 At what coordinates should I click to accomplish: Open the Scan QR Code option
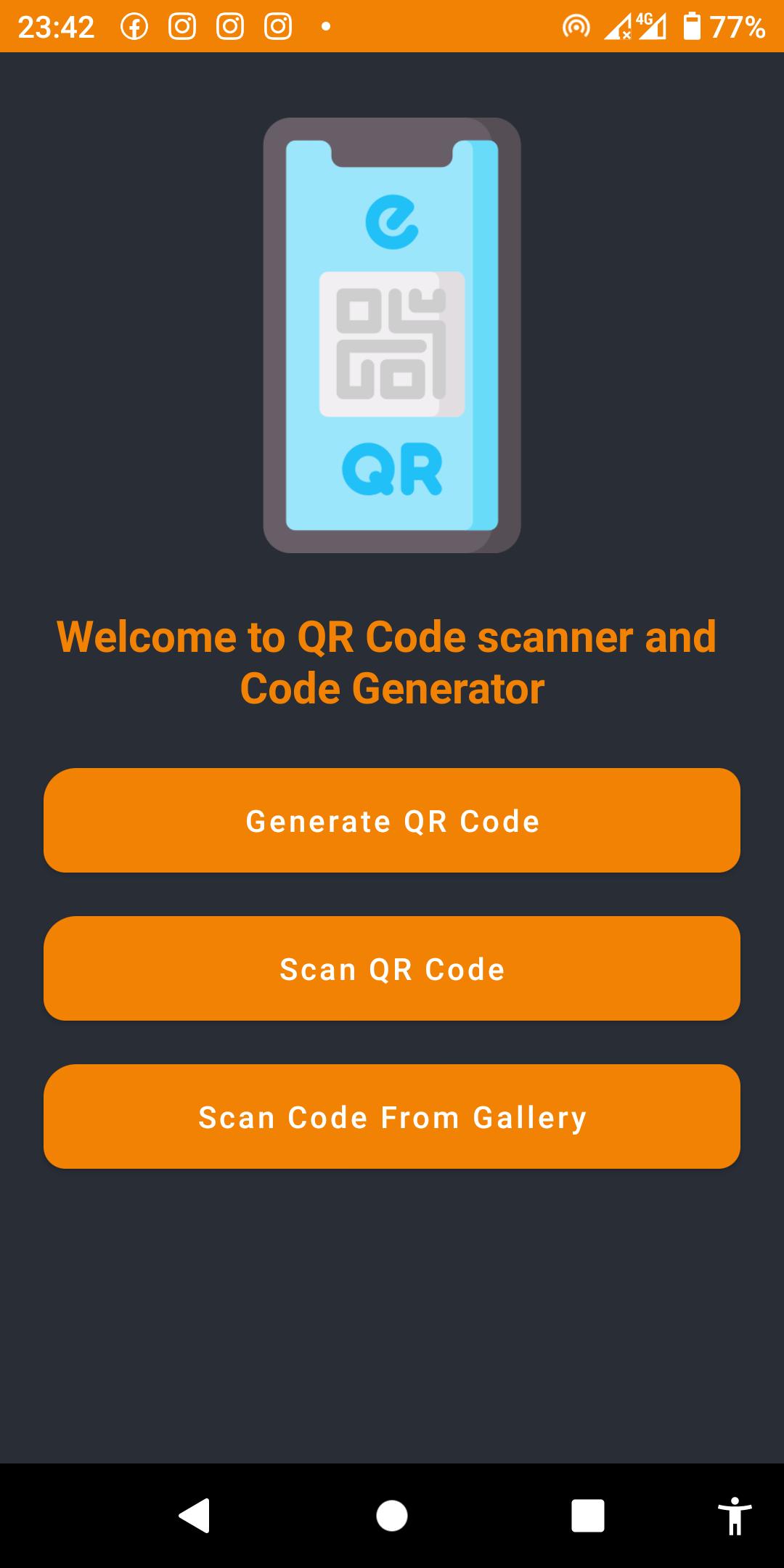(x=392, y=968)
